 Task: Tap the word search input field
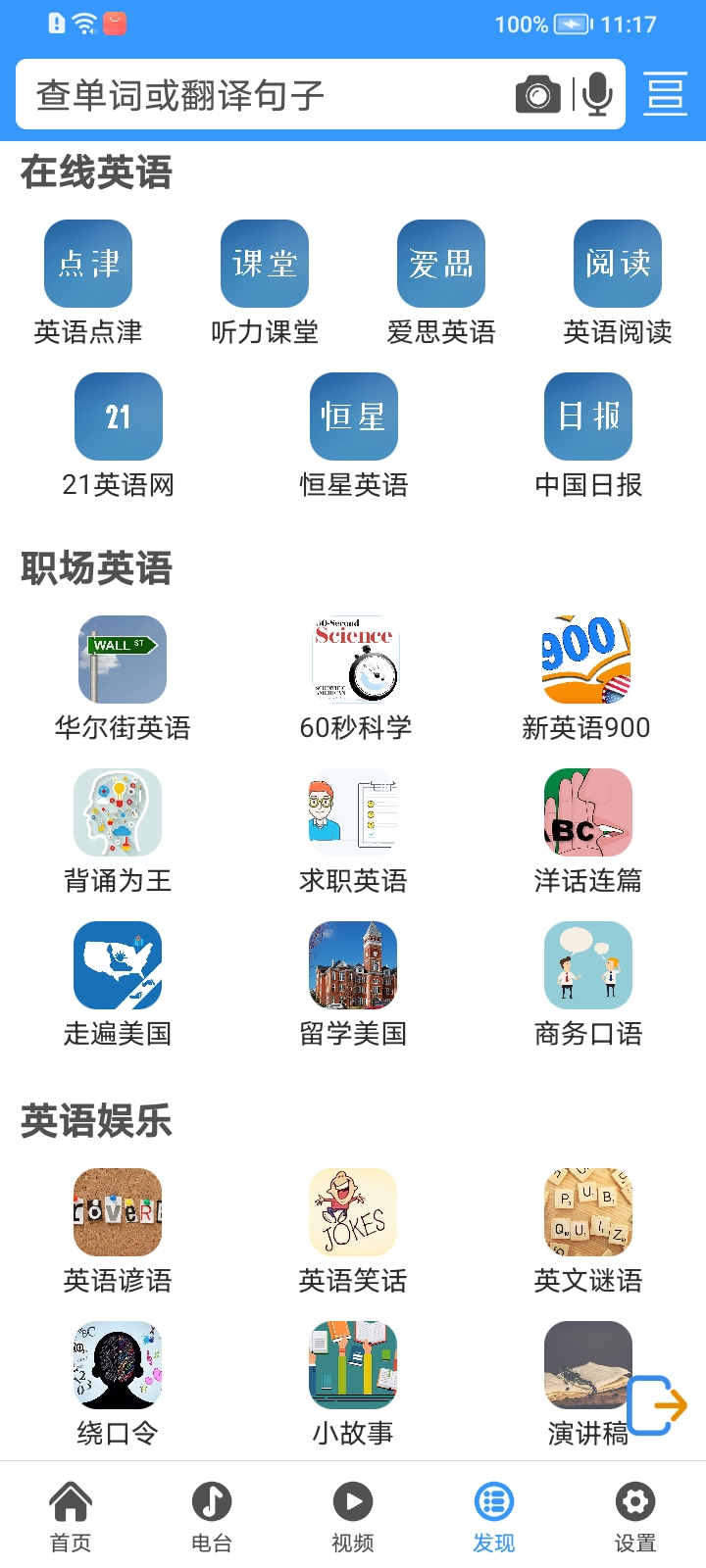point(245,94)
